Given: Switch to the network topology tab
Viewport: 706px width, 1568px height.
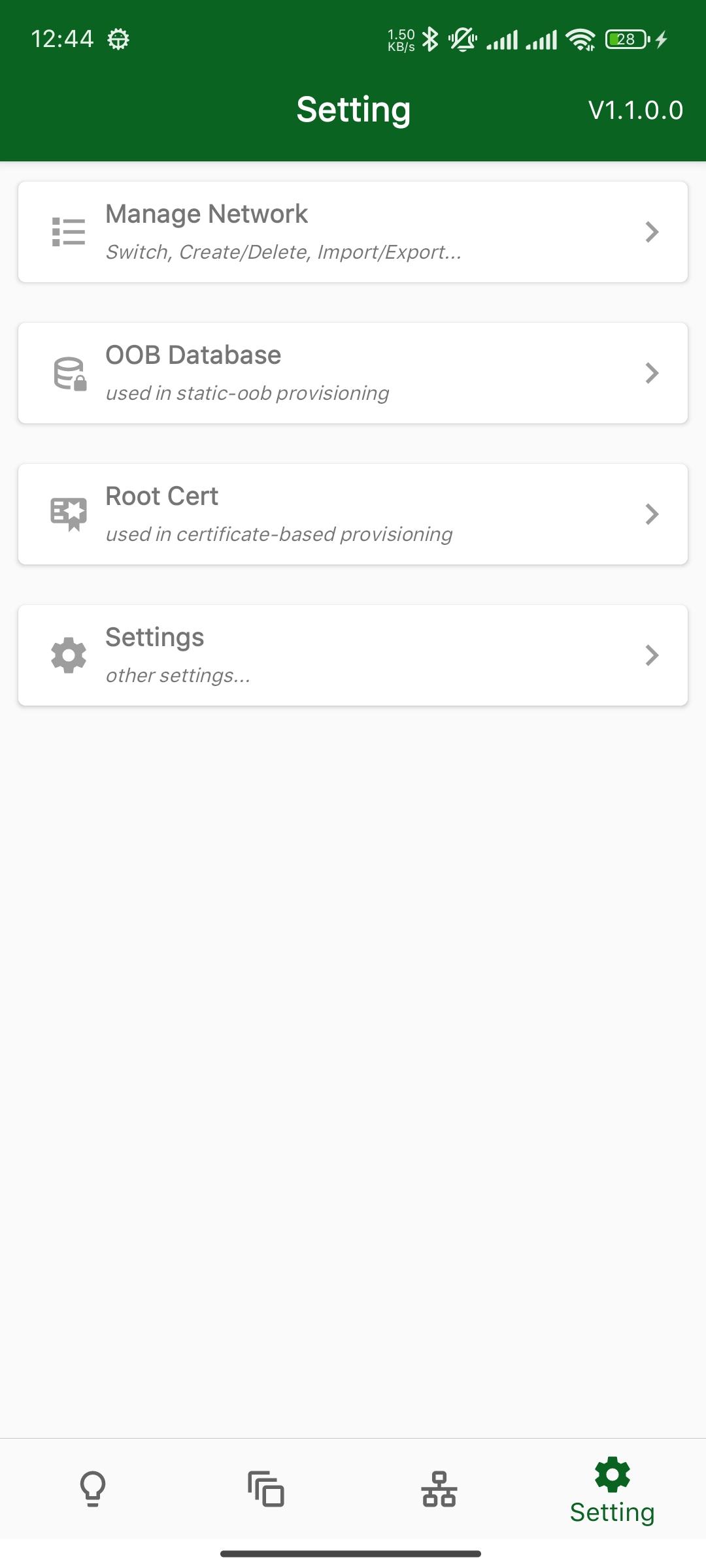Looking at the screenshot, I should (439, 1488).
